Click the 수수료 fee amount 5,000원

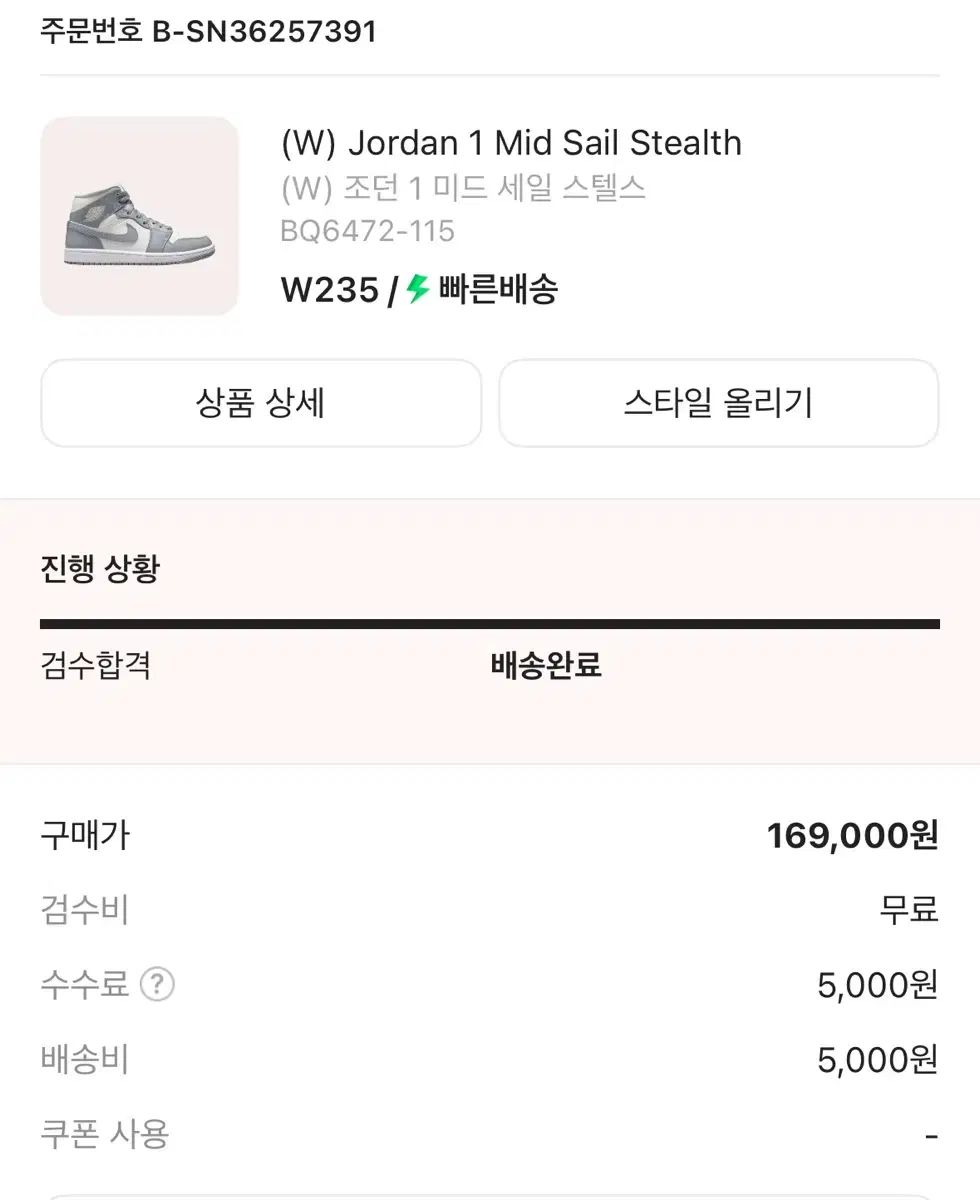(x=875, y=985)
